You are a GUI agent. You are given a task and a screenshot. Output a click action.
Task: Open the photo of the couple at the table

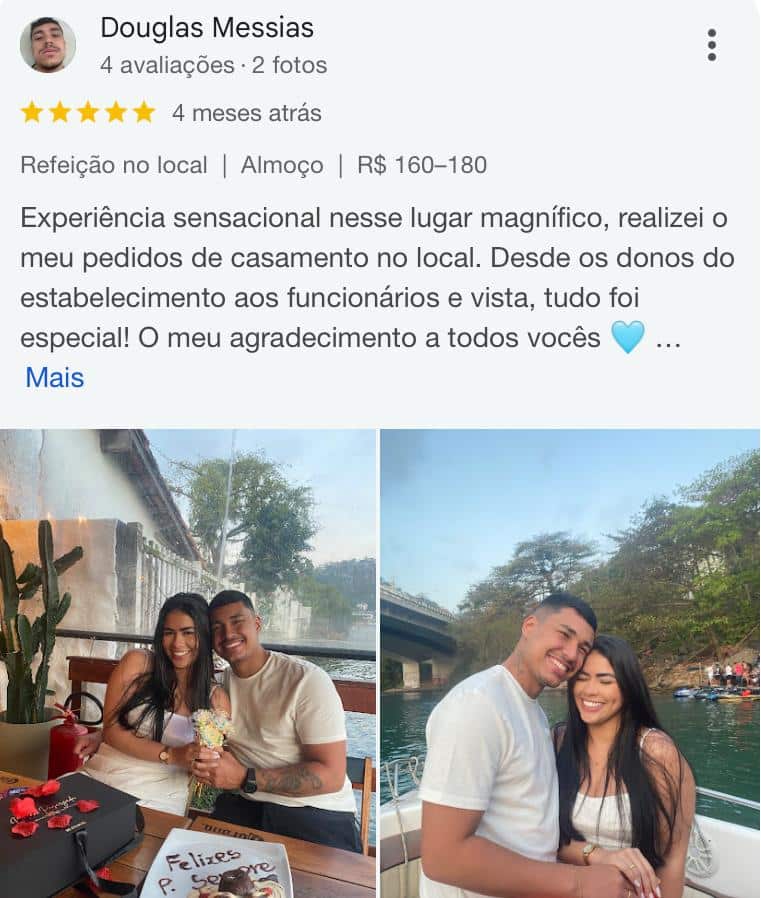point(188,663)
